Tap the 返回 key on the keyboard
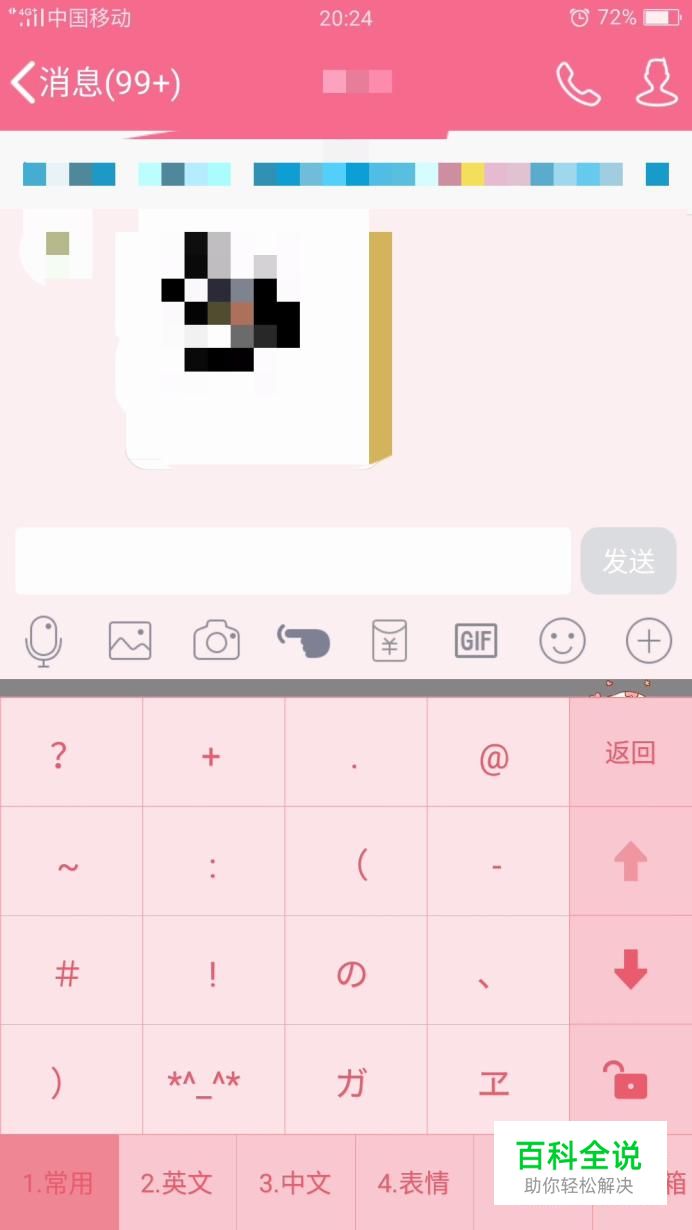This screenshot has height=1230, width=692. point(630,753)
